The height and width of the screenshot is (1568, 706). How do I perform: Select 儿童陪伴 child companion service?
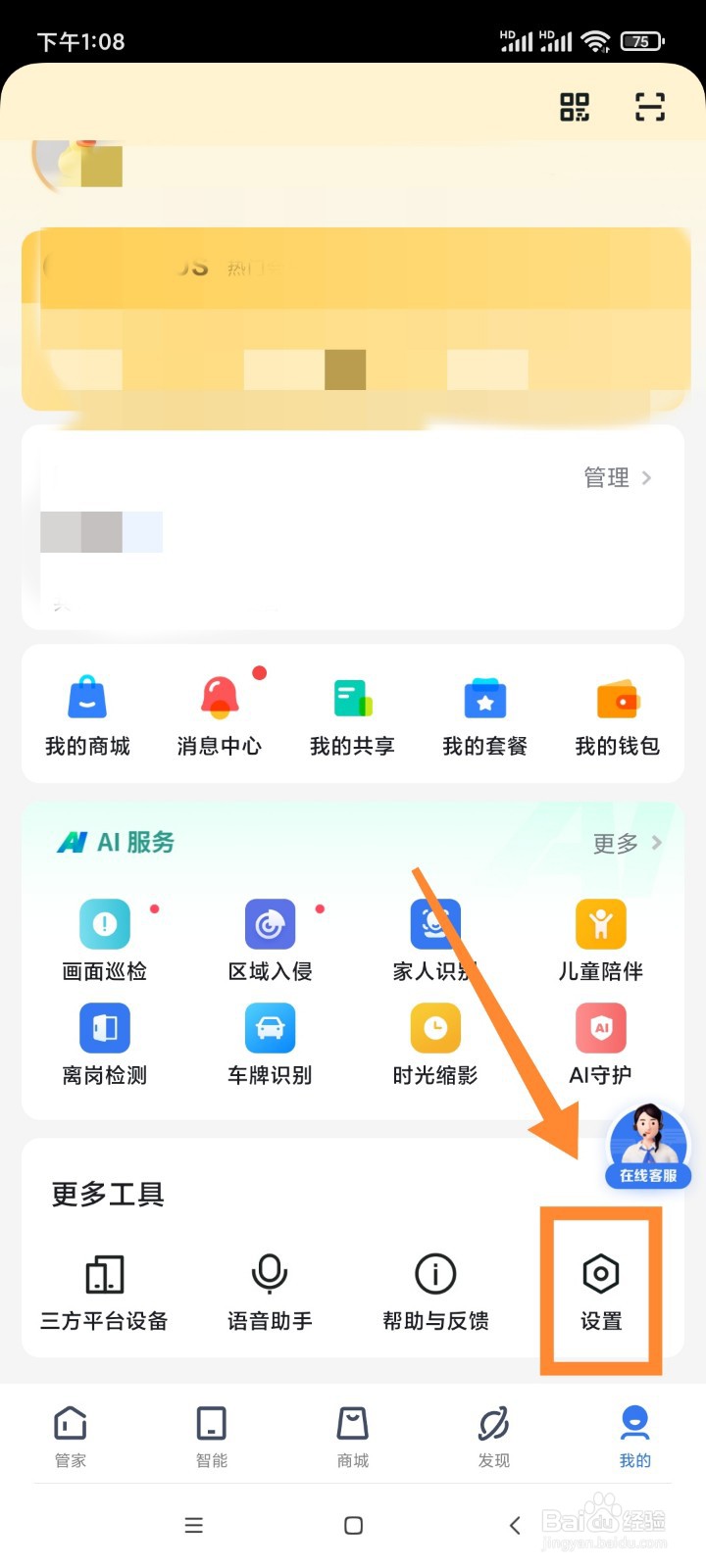coord(600,941)
